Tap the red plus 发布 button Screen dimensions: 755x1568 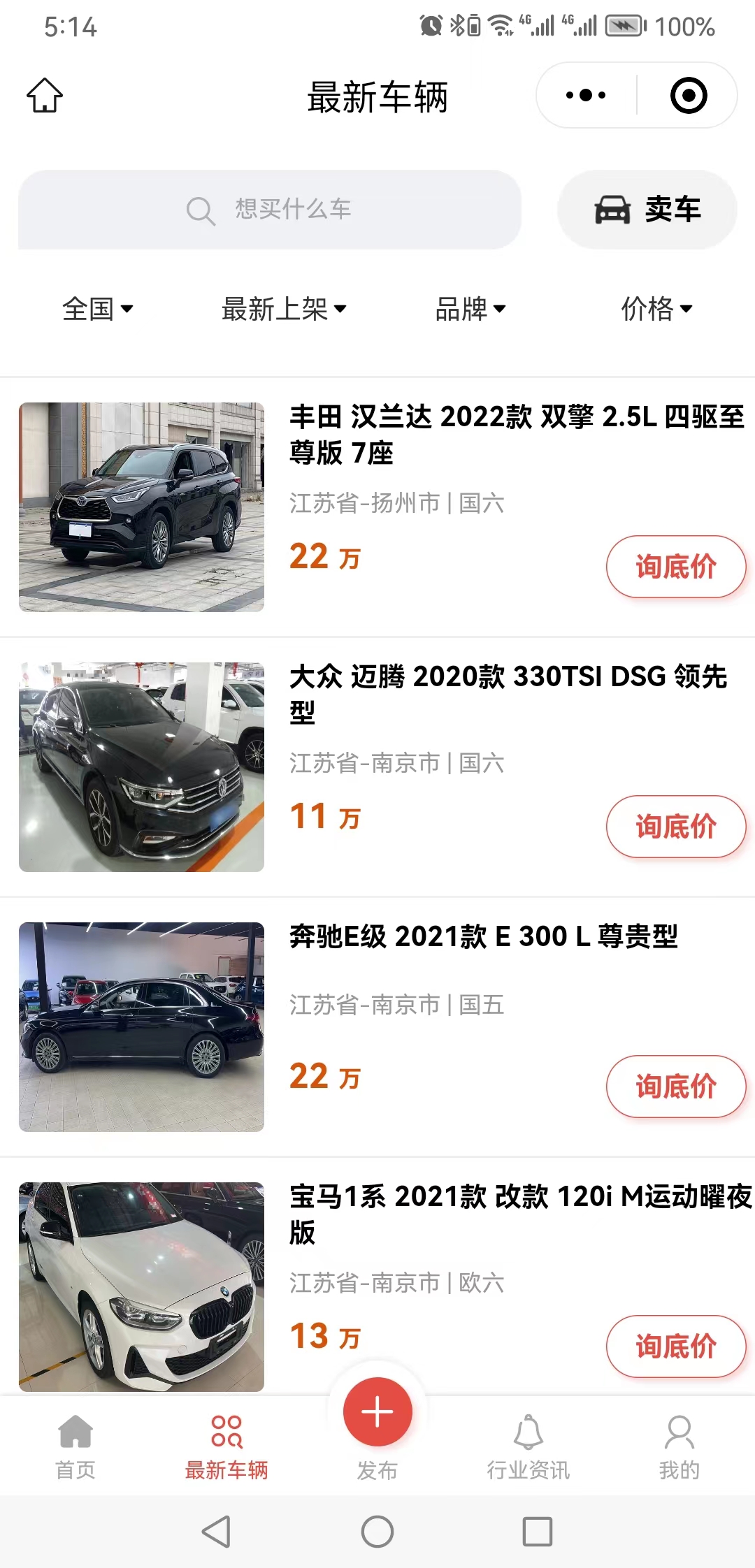tap(377, 1412)
